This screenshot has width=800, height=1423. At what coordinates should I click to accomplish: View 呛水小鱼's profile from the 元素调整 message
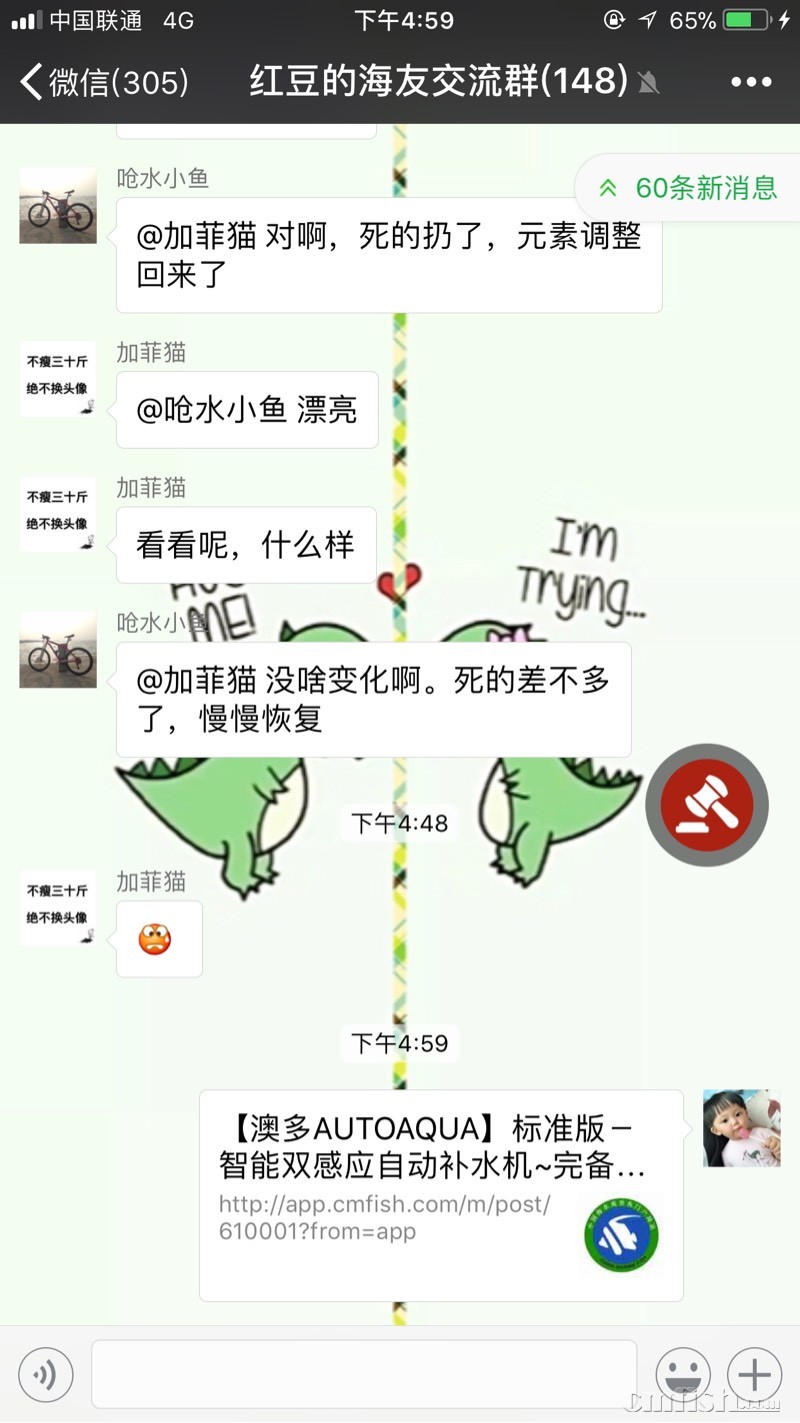pyautogui.click(x=58, y=206)
